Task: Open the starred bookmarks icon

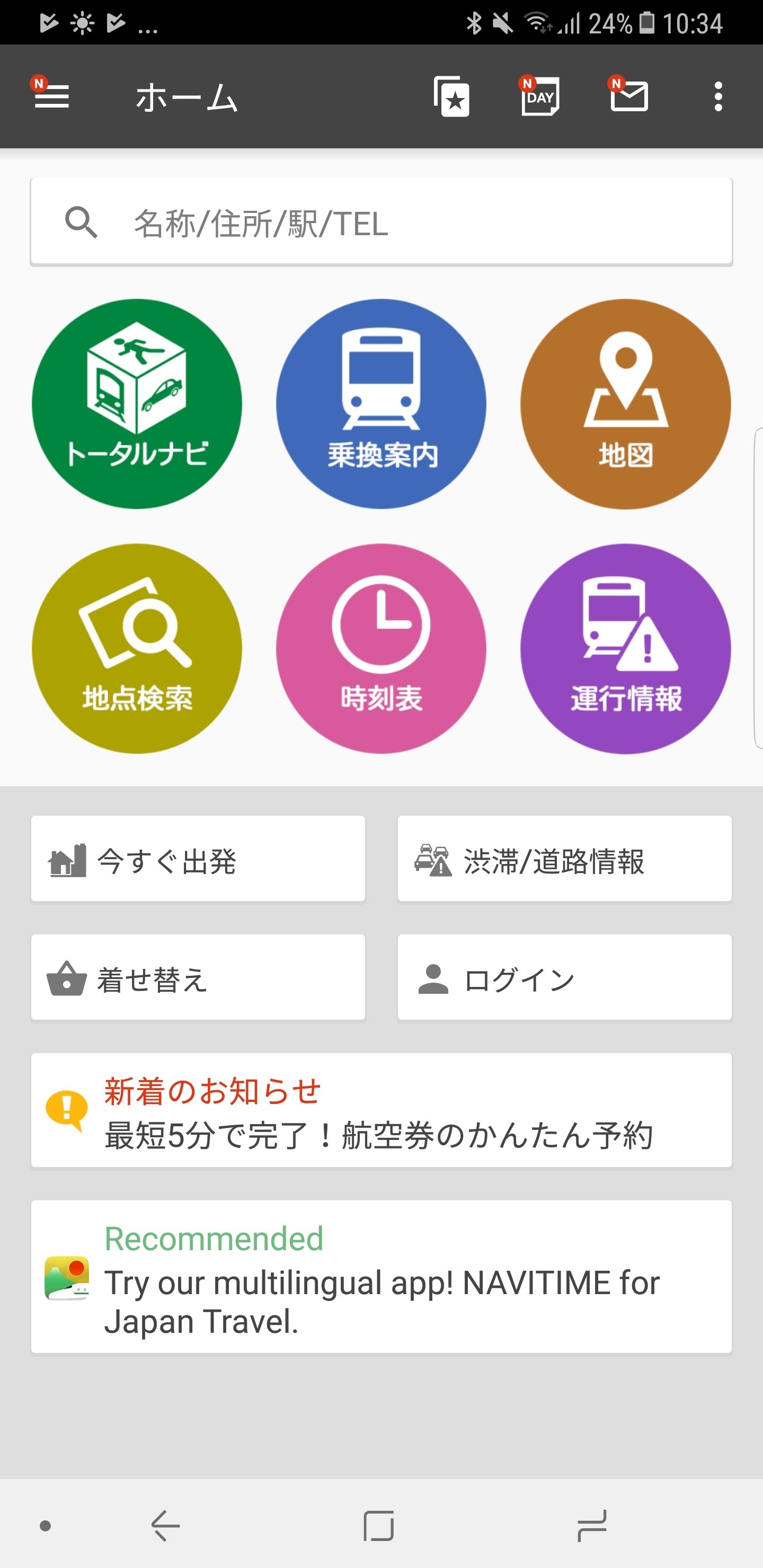Action: point(452,96)
